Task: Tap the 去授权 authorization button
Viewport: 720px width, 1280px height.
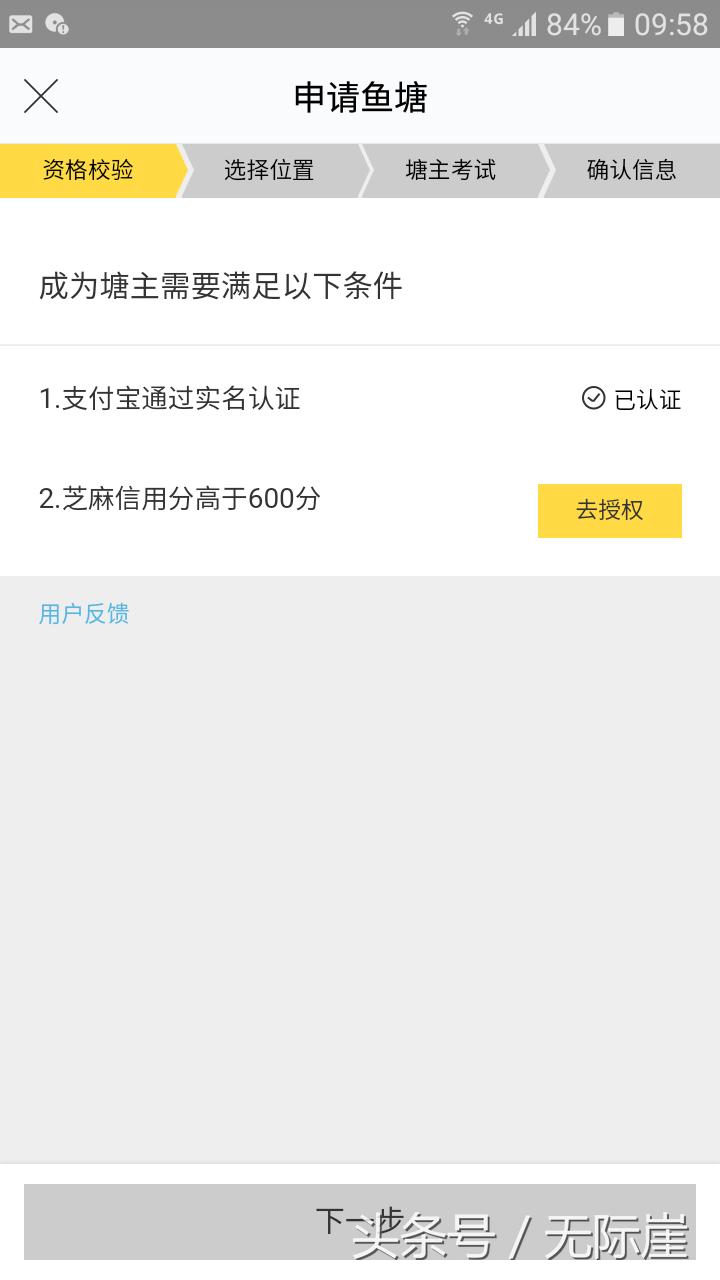Action: [x=609, y=510]
